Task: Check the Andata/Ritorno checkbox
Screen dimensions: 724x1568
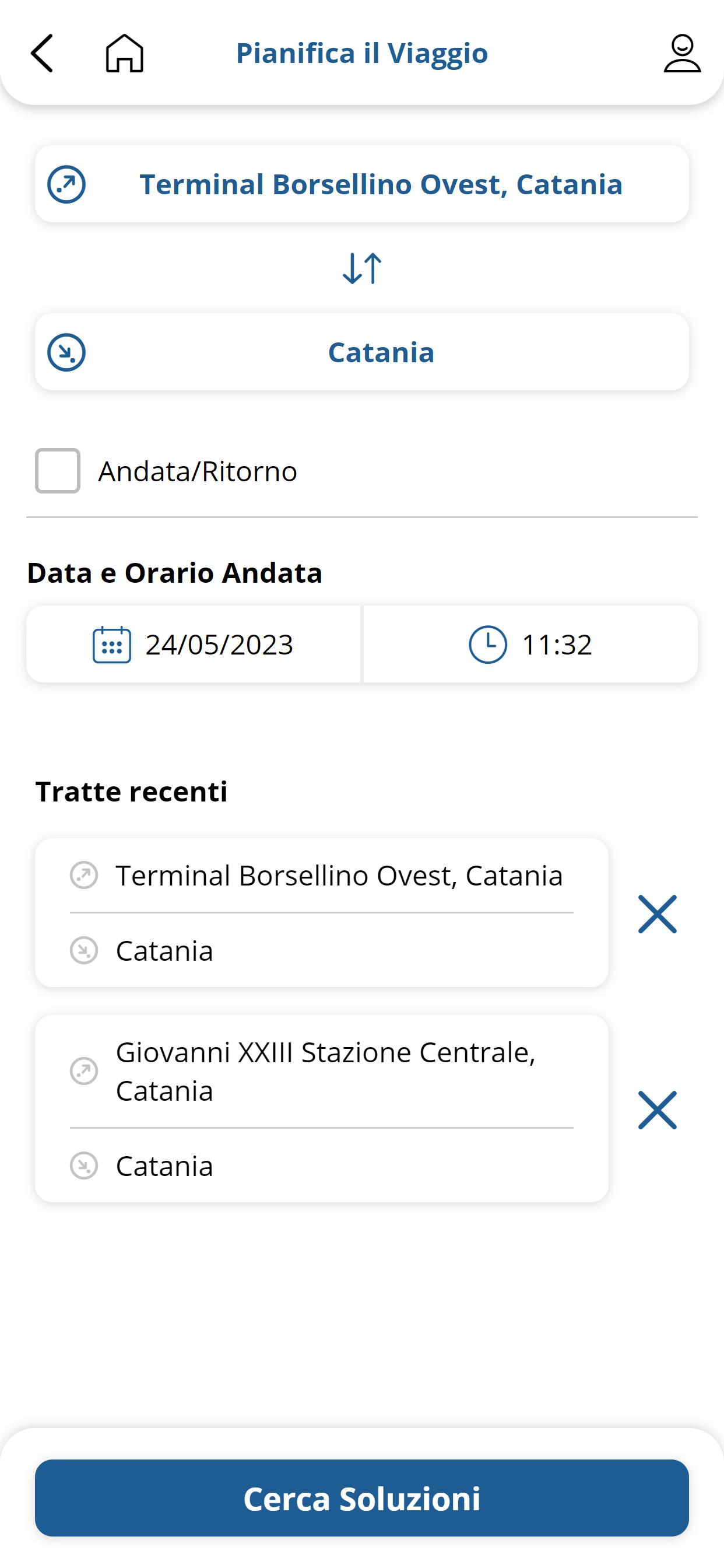Action: click(58, 471)
